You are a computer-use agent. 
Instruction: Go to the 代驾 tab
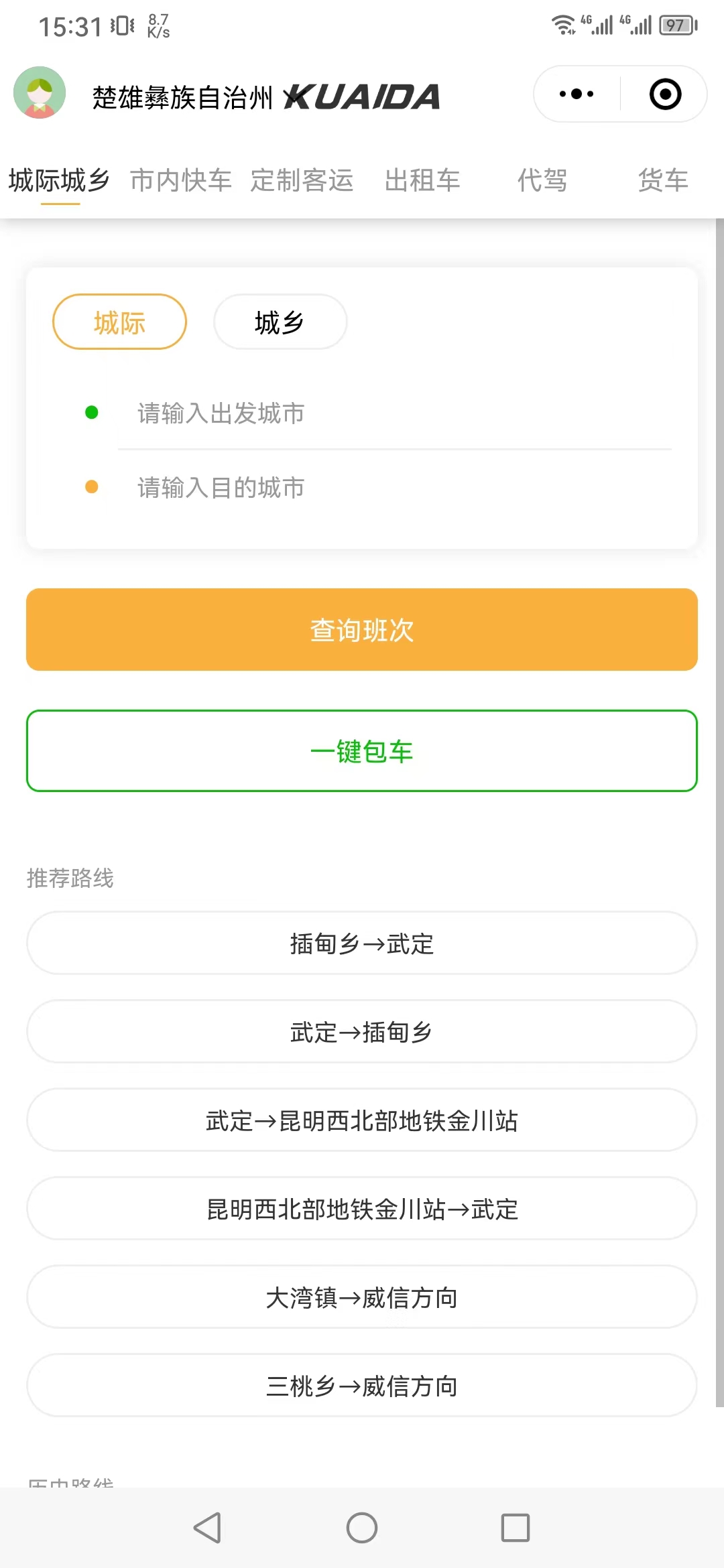pos(542,180)
